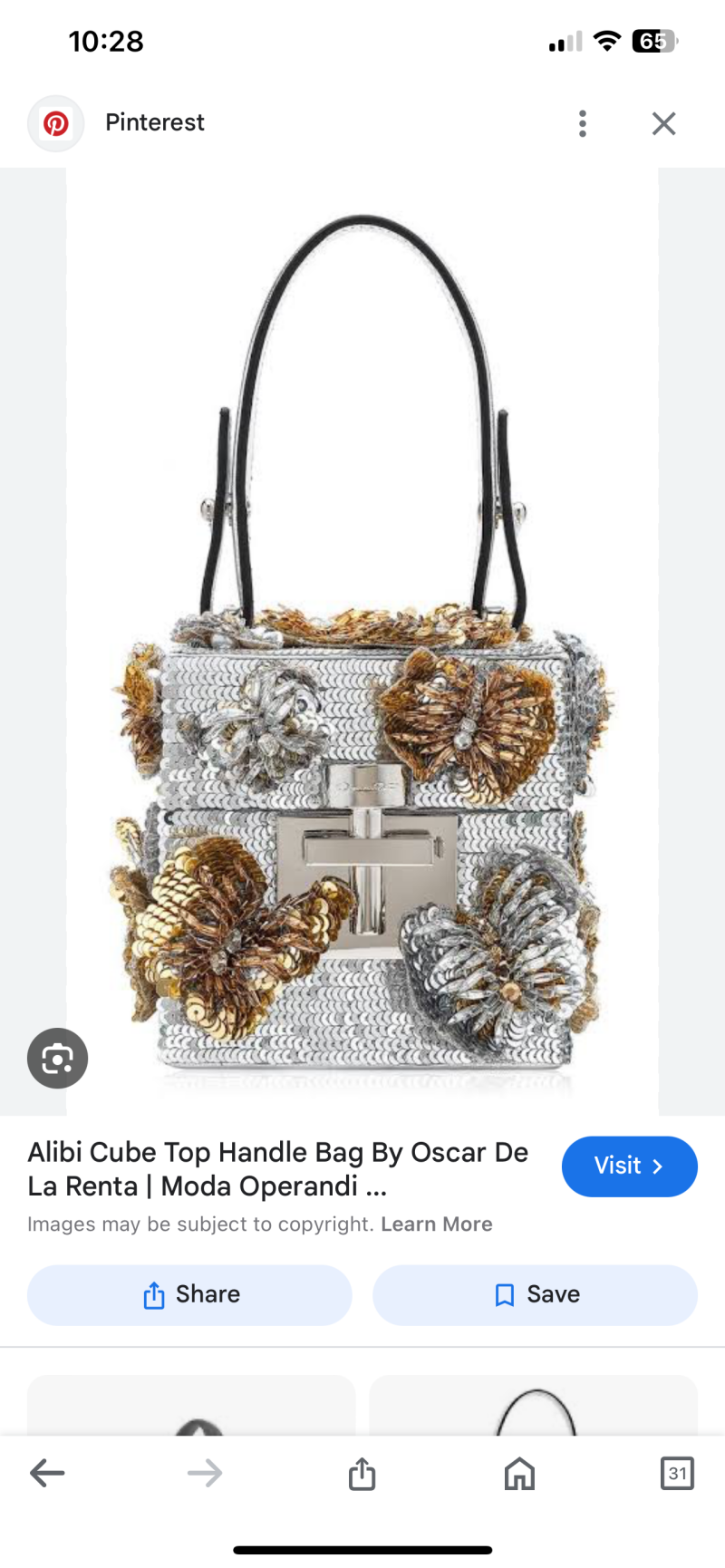Save this image to collections

(x=535, y=1294)
